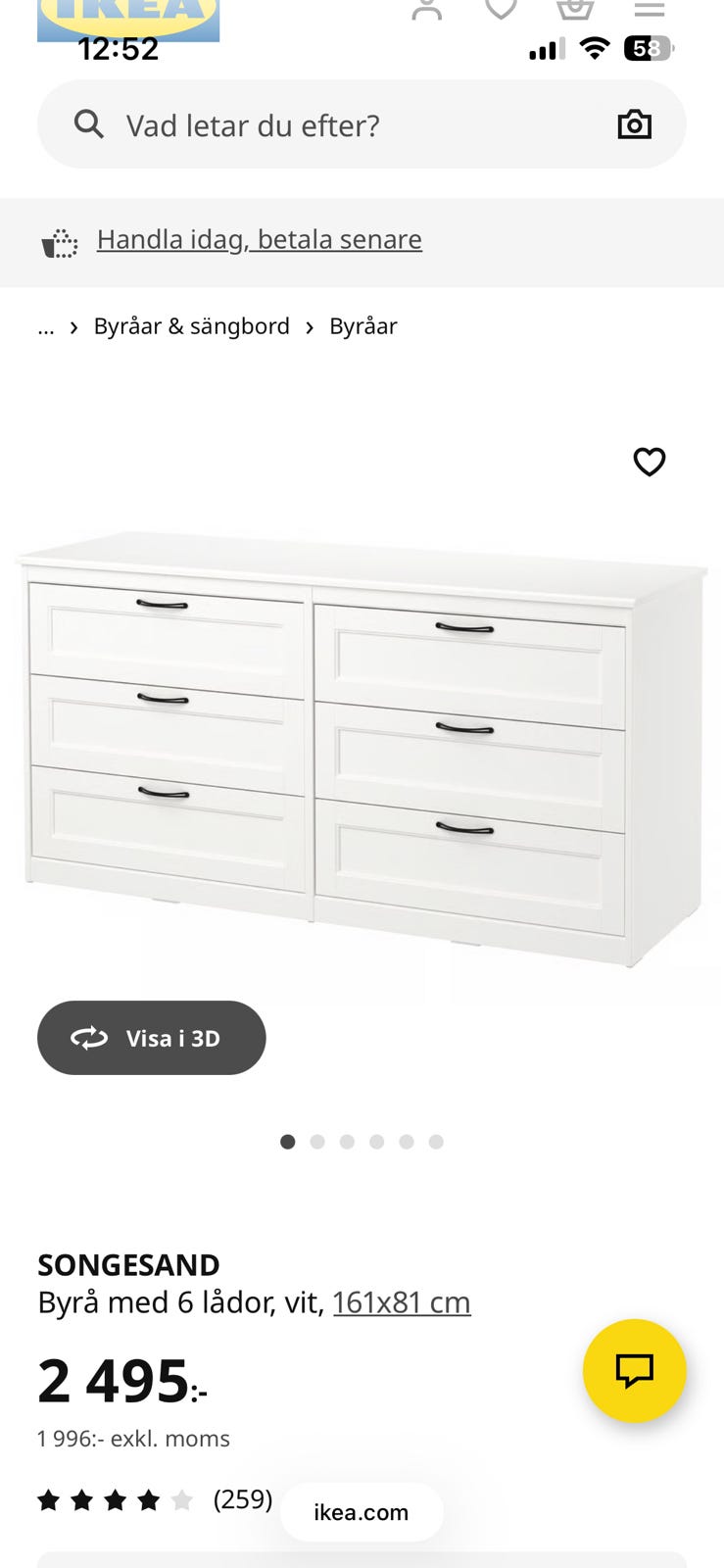Open the 161x81 cm size link
Viewport: 724px width, 1568px height.
point(402,1302)
